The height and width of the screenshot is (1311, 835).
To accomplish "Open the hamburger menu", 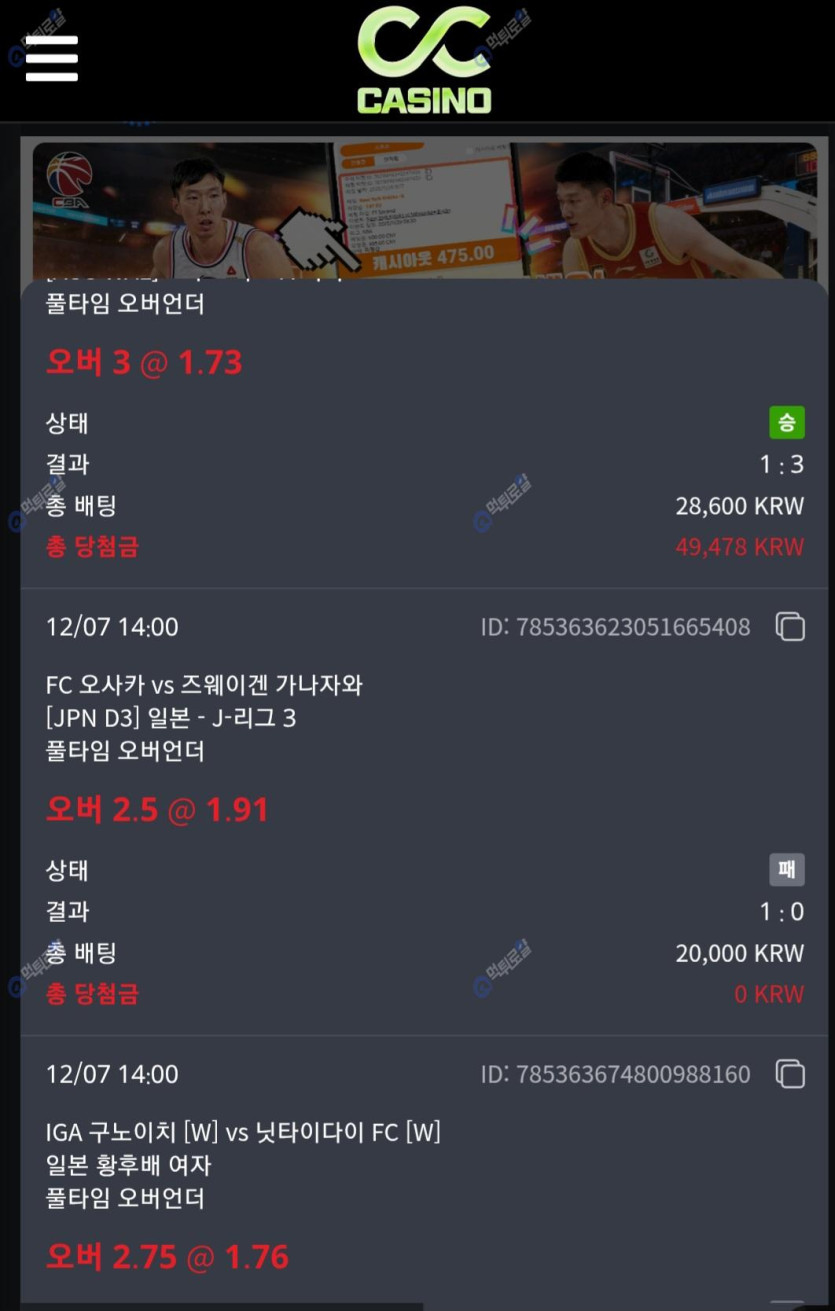I will (x=51, y=59).
